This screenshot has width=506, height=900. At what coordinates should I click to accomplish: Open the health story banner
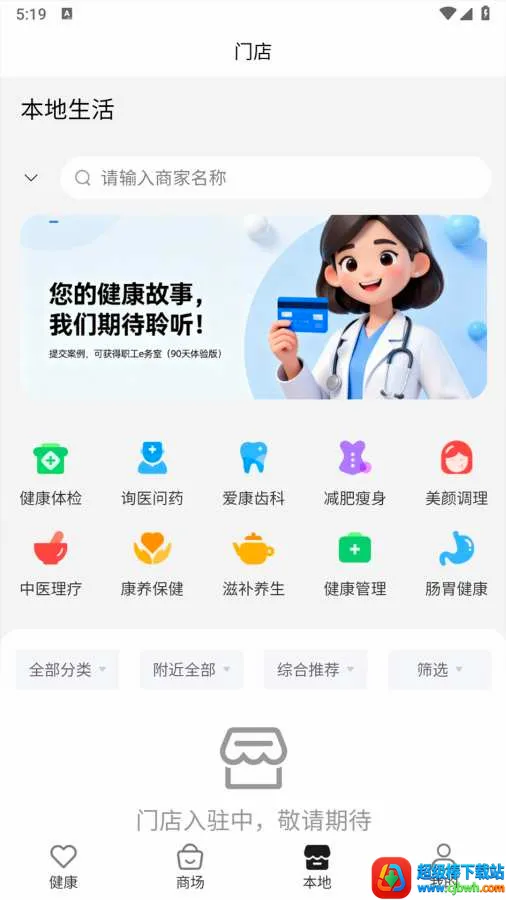point(253,307)
